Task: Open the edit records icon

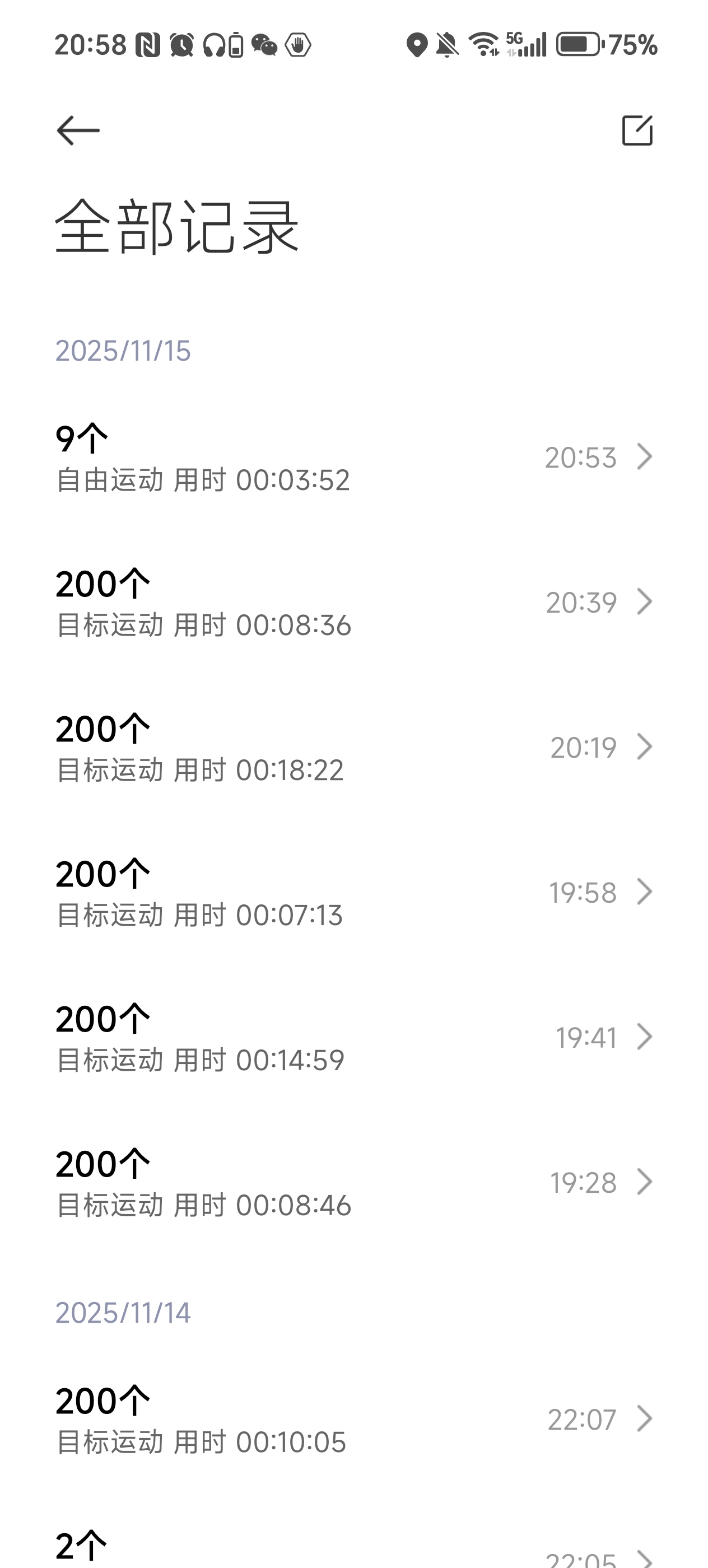Action: [x=637, y=130]
